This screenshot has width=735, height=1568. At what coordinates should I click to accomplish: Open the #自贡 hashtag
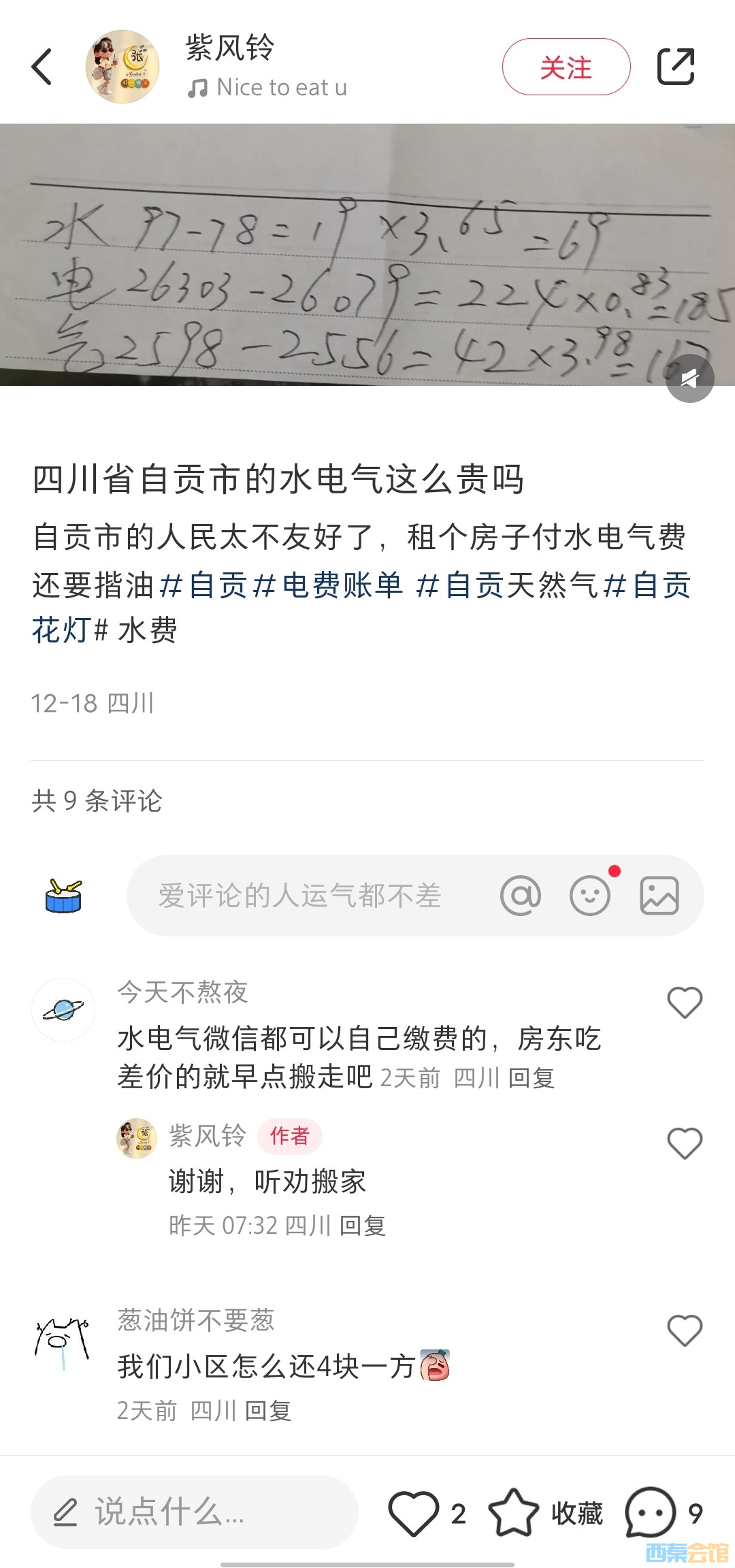[203, 585]
